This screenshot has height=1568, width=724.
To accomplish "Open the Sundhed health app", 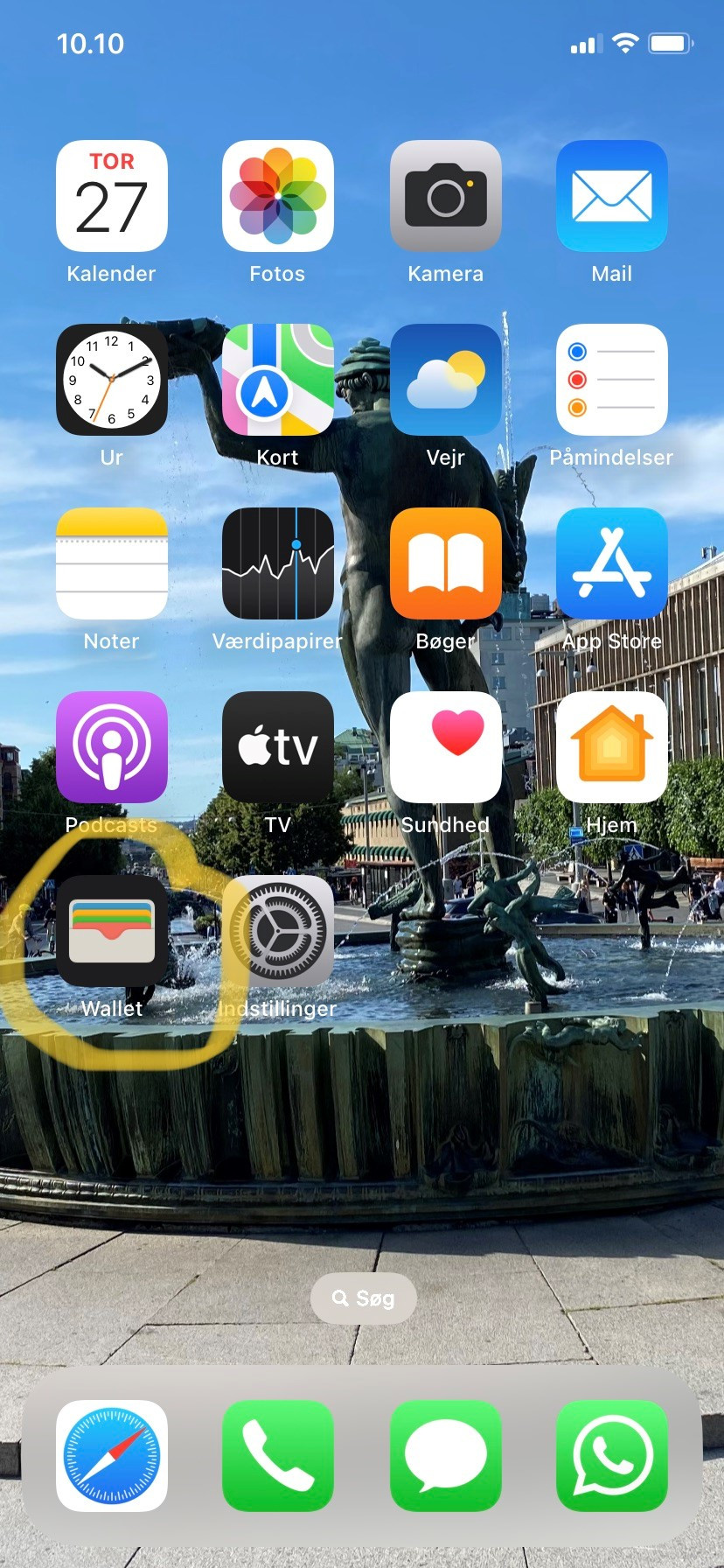I will [445, 747].
